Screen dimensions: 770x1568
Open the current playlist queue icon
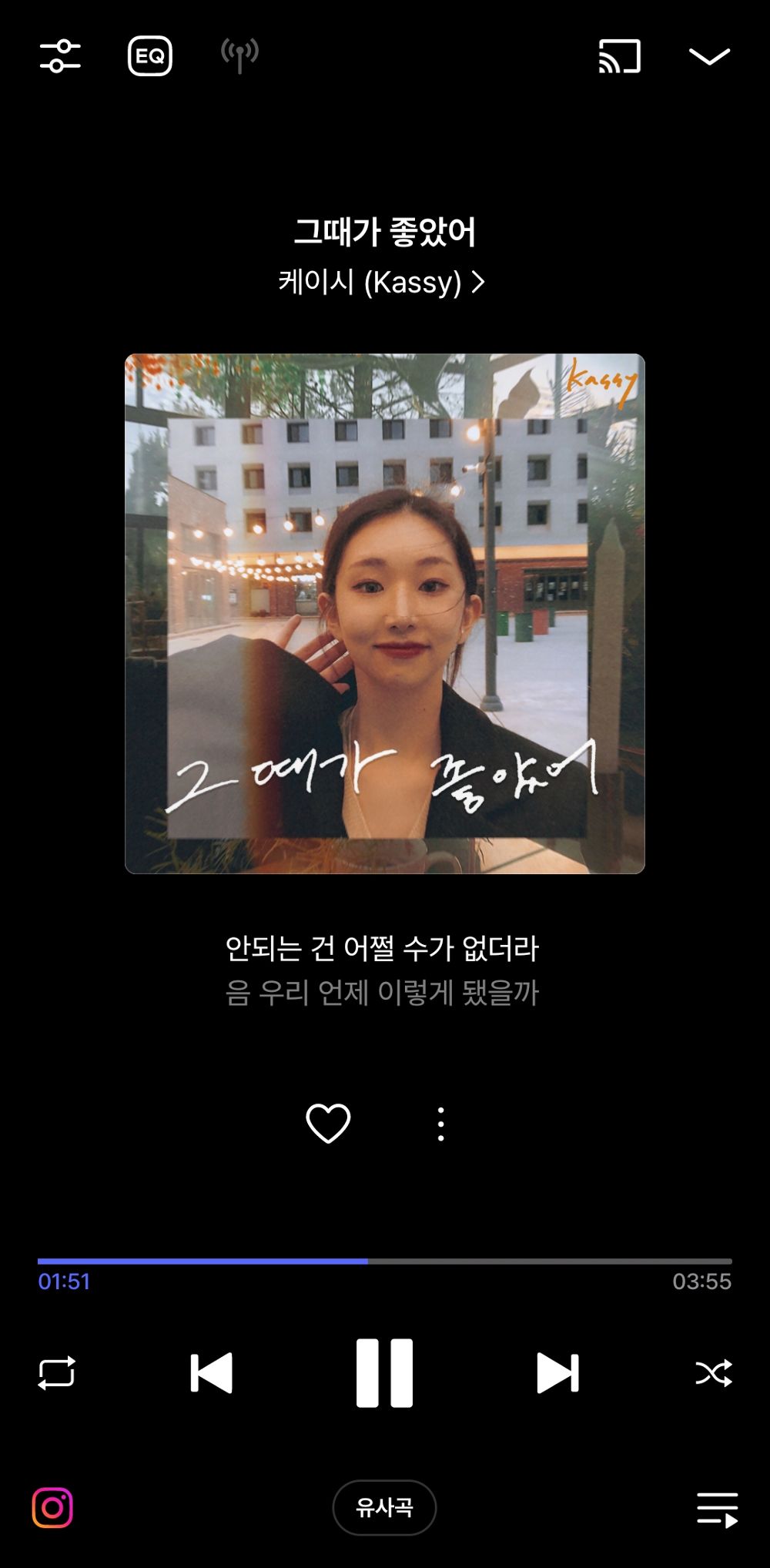tap(715, 1508)
